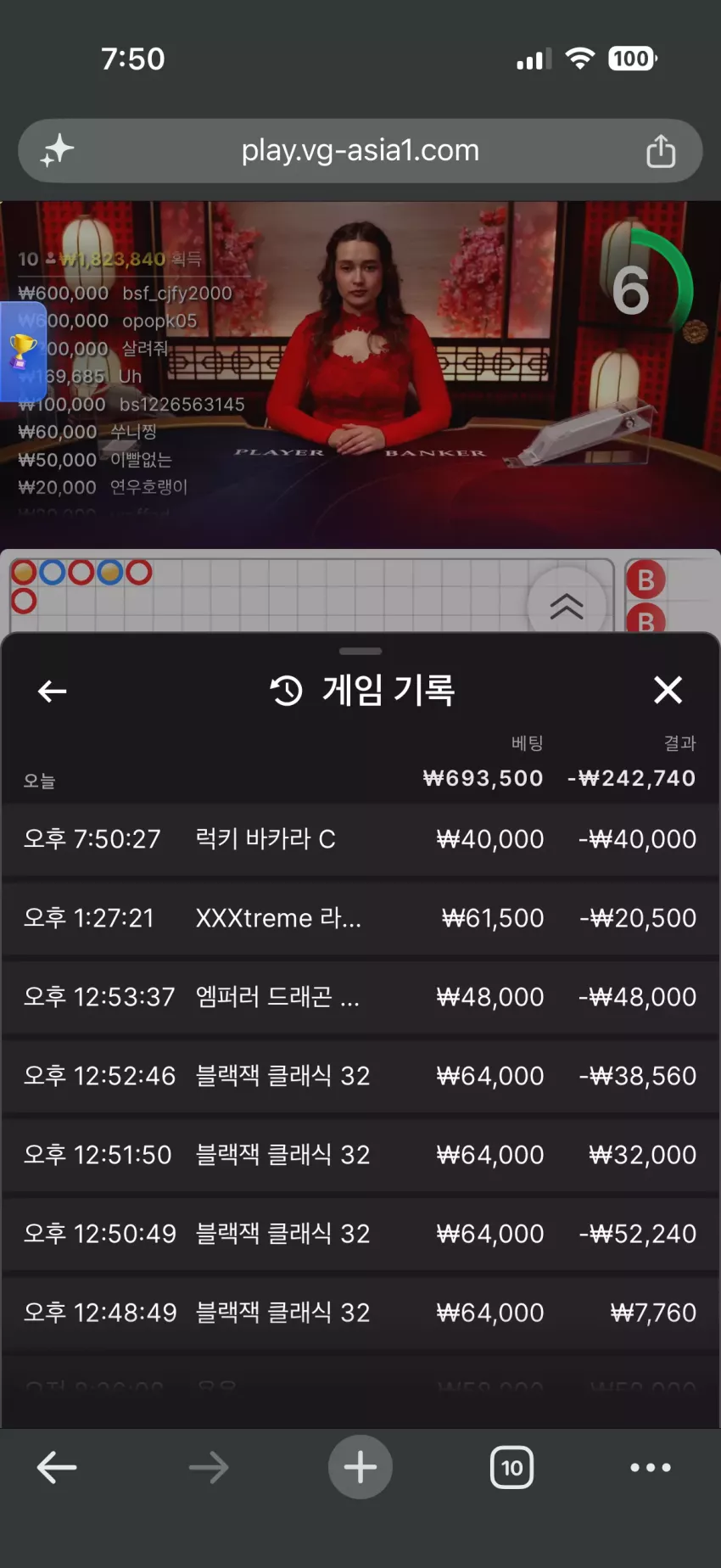Open the sparkle assistant icon in address bar
The width and height of the screenshot is (721, 1568).
coord(58,151)
